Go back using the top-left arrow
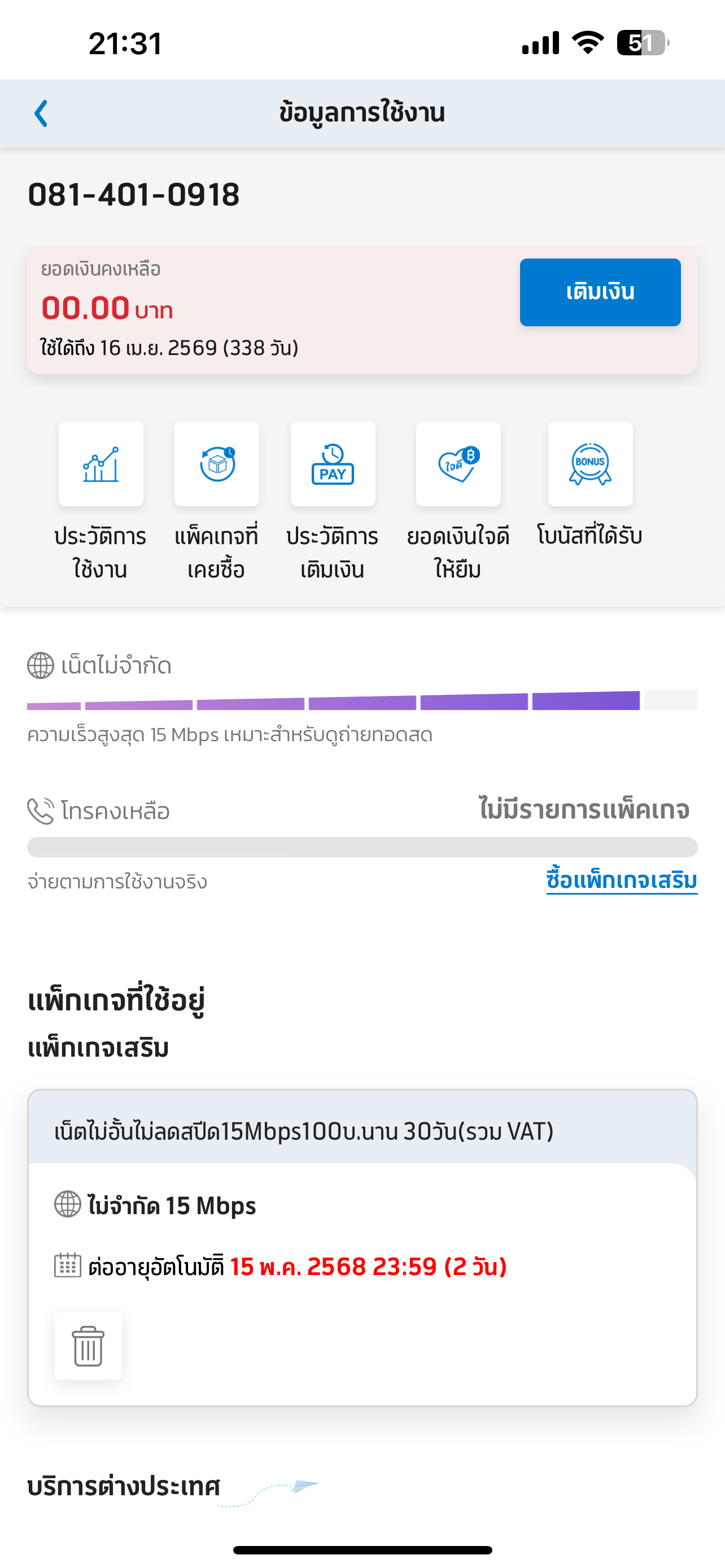 (x=41, y=113)
